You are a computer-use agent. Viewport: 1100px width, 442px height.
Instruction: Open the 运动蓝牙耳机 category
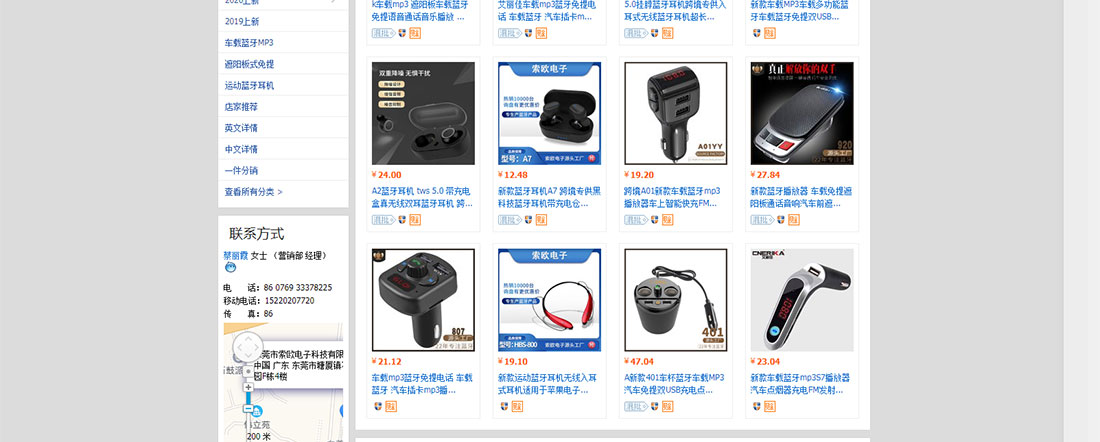pos(249,86)
